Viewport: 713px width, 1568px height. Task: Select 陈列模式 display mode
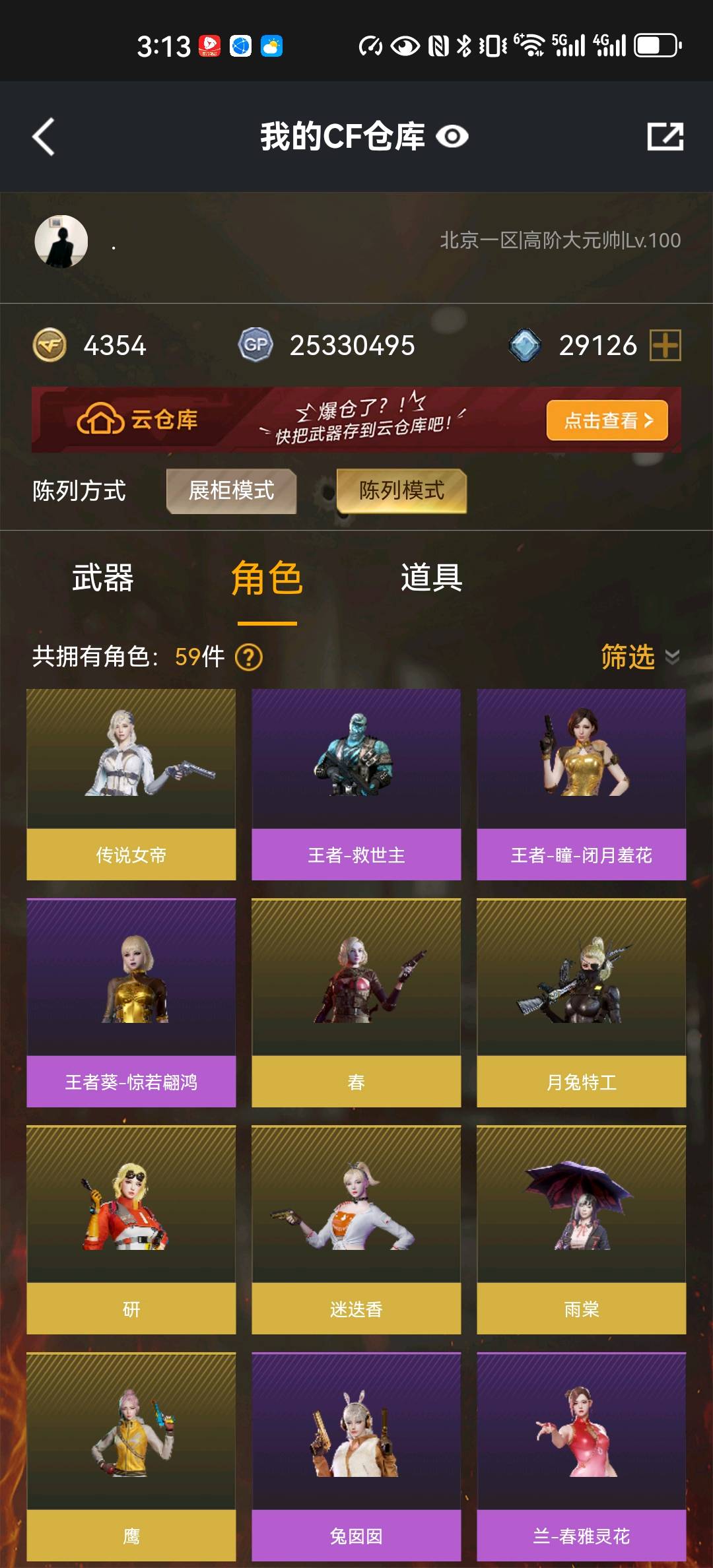401,491
